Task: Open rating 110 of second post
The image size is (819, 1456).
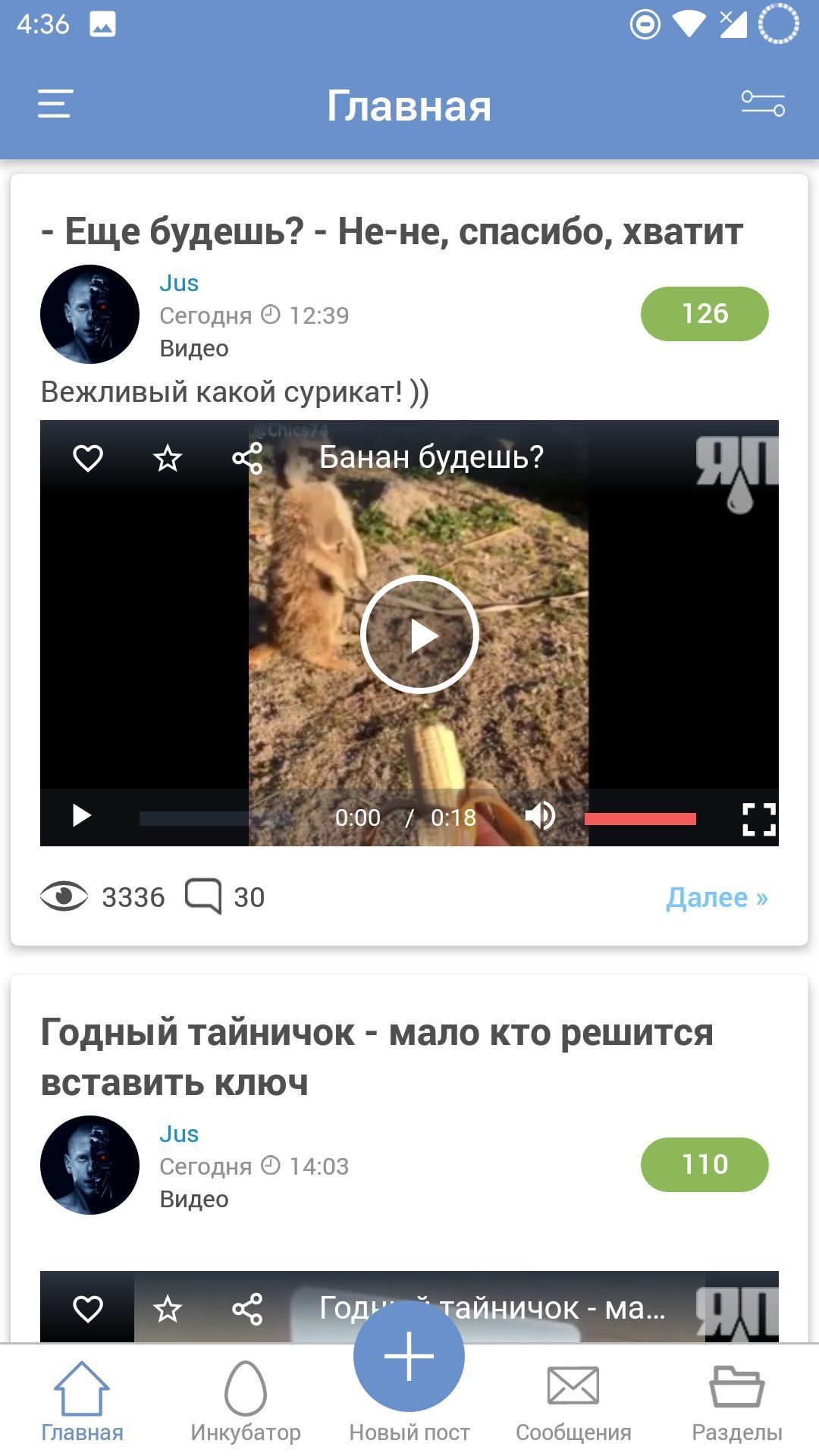Action: [704, 1165]
